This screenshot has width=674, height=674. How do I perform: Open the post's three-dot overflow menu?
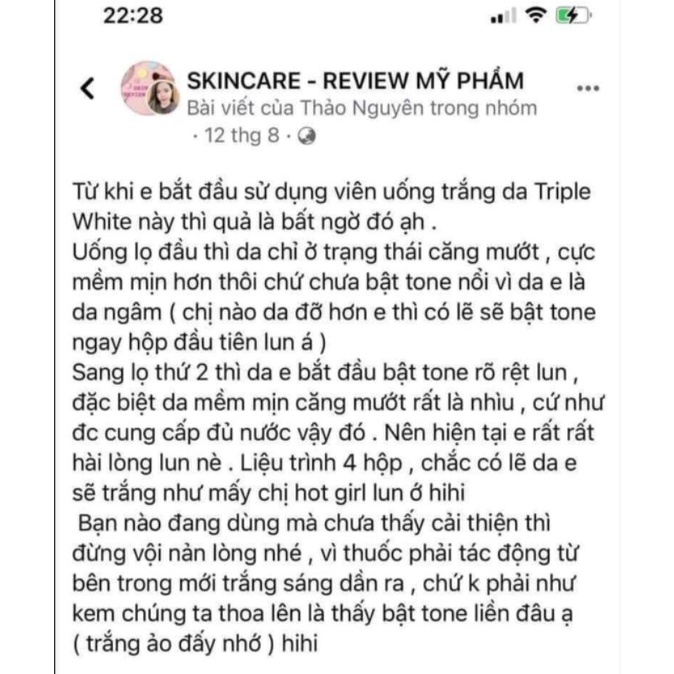(587, 89)
